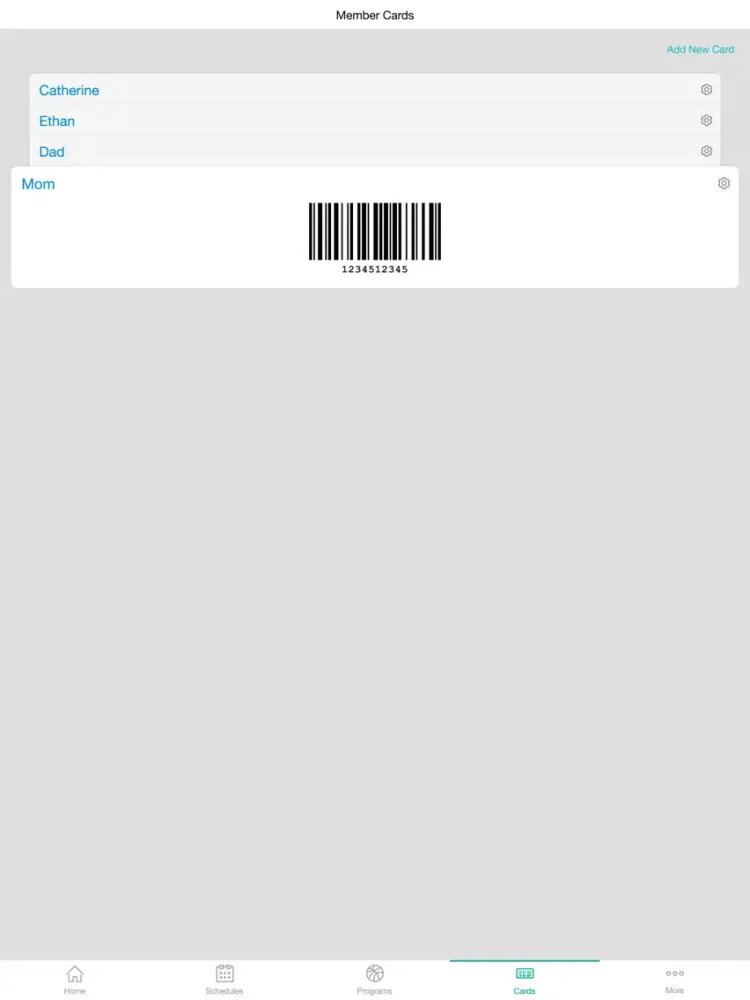This screenshot has width=750, height=1000.
Task: Open the Programs tab
Action: pyautogui.click(x=375, y=979)
